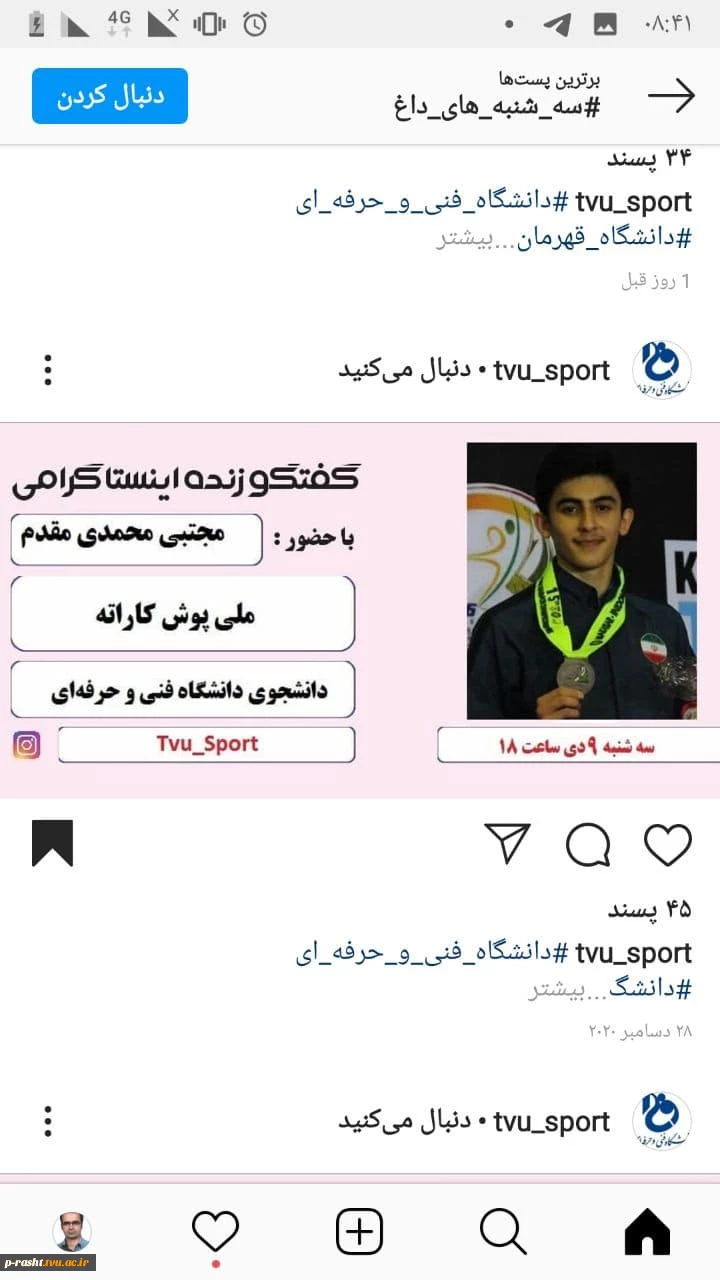Open the tvu_sport profile picture above the karate post
The height and width of the screenshot is (1280, 720).
(662, 370)
